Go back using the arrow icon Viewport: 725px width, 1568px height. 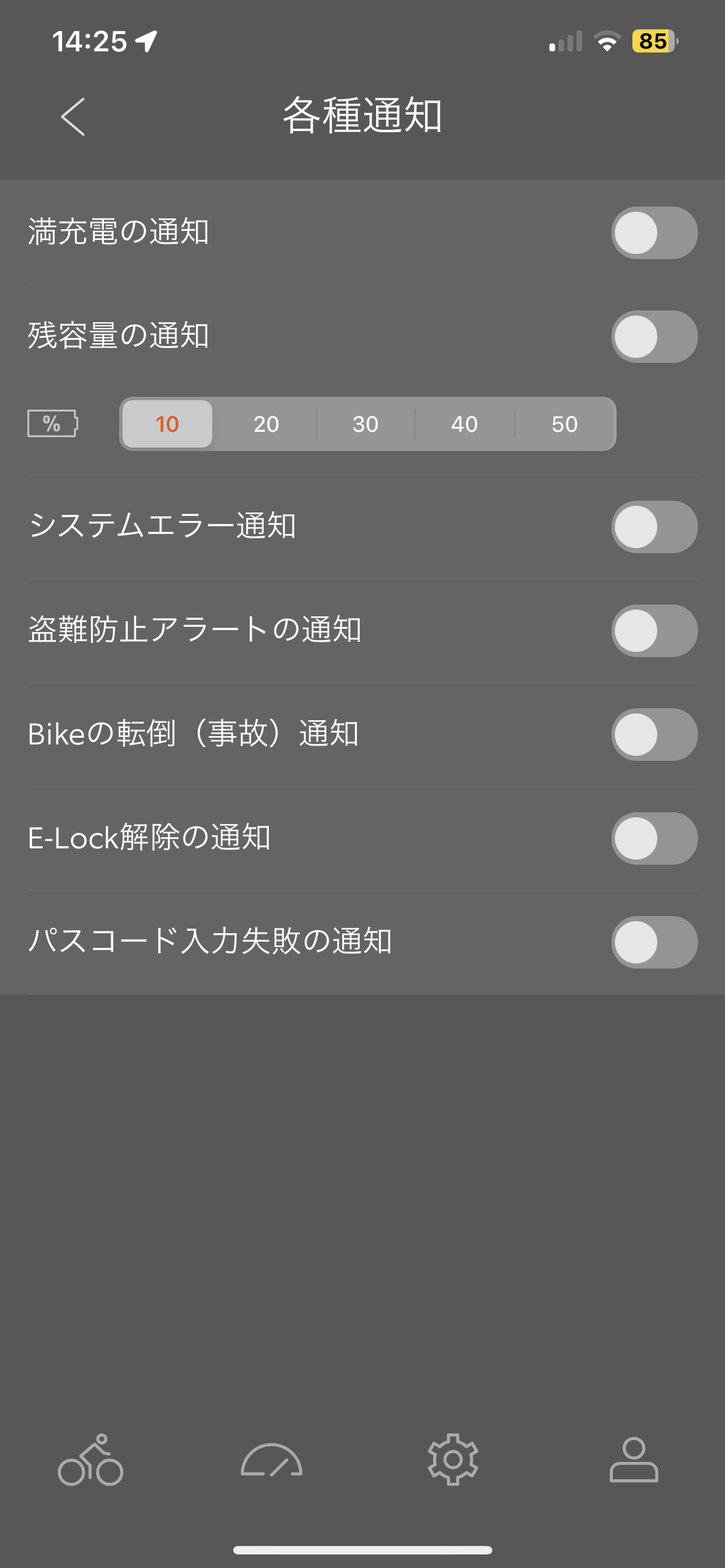pyautogui.click(x=72, y=116)
